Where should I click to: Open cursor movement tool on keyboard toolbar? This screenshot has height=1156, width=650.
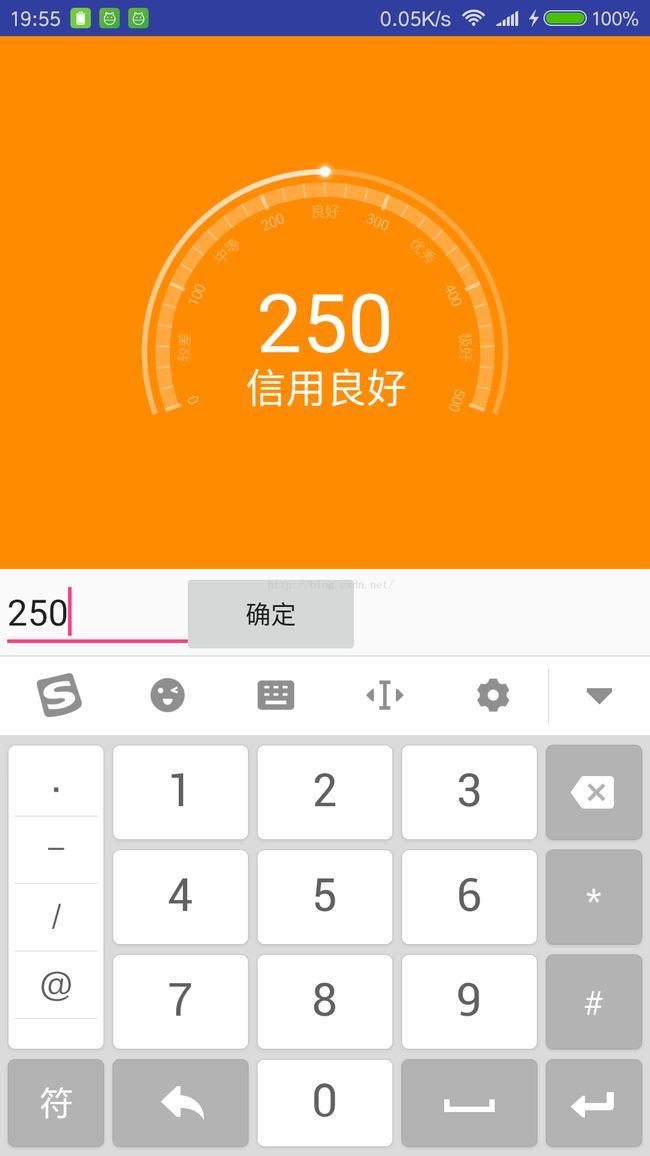point(384,695)
